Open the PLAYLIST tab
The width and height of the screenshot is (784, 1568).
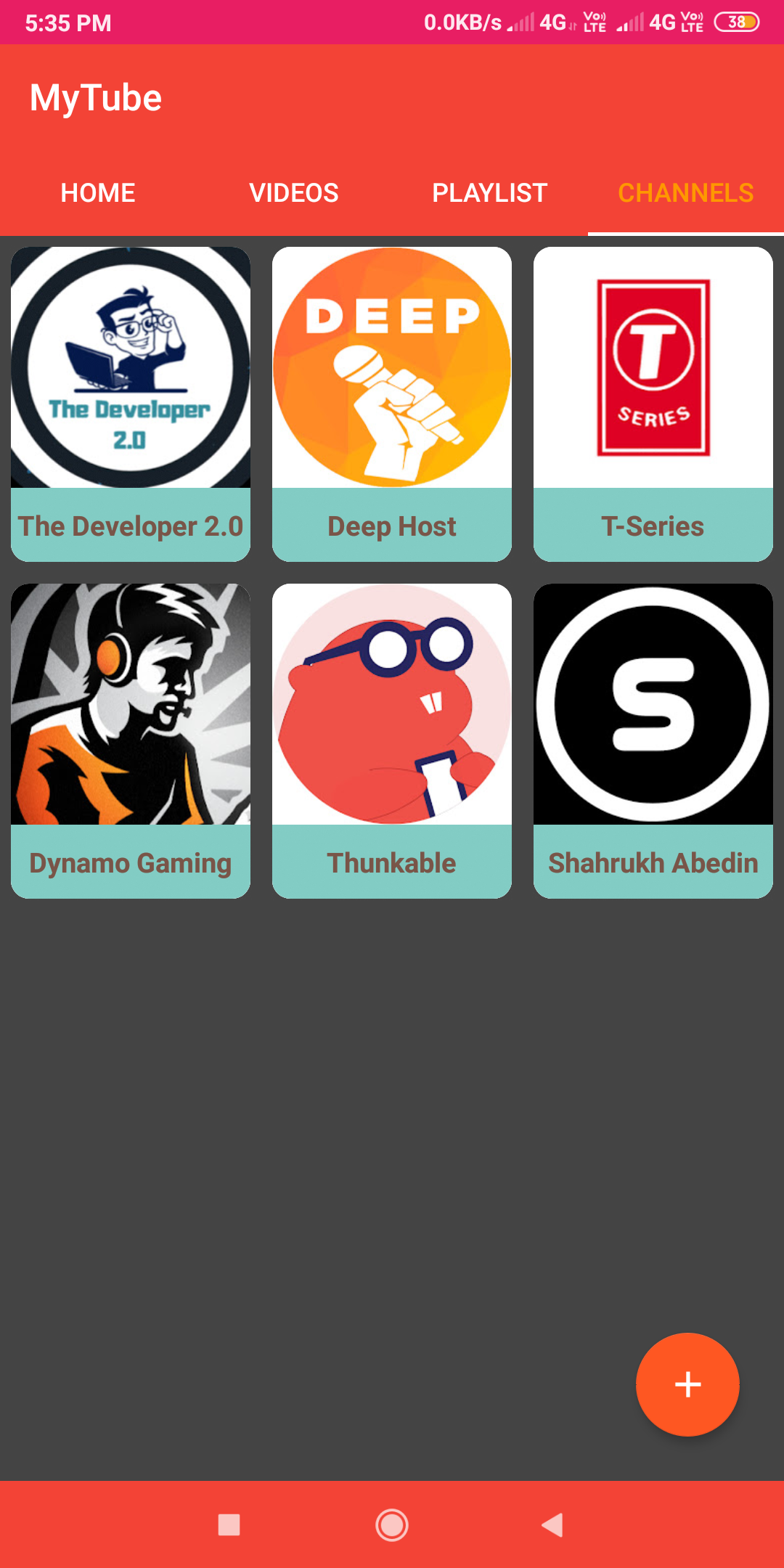click(490, 193)
